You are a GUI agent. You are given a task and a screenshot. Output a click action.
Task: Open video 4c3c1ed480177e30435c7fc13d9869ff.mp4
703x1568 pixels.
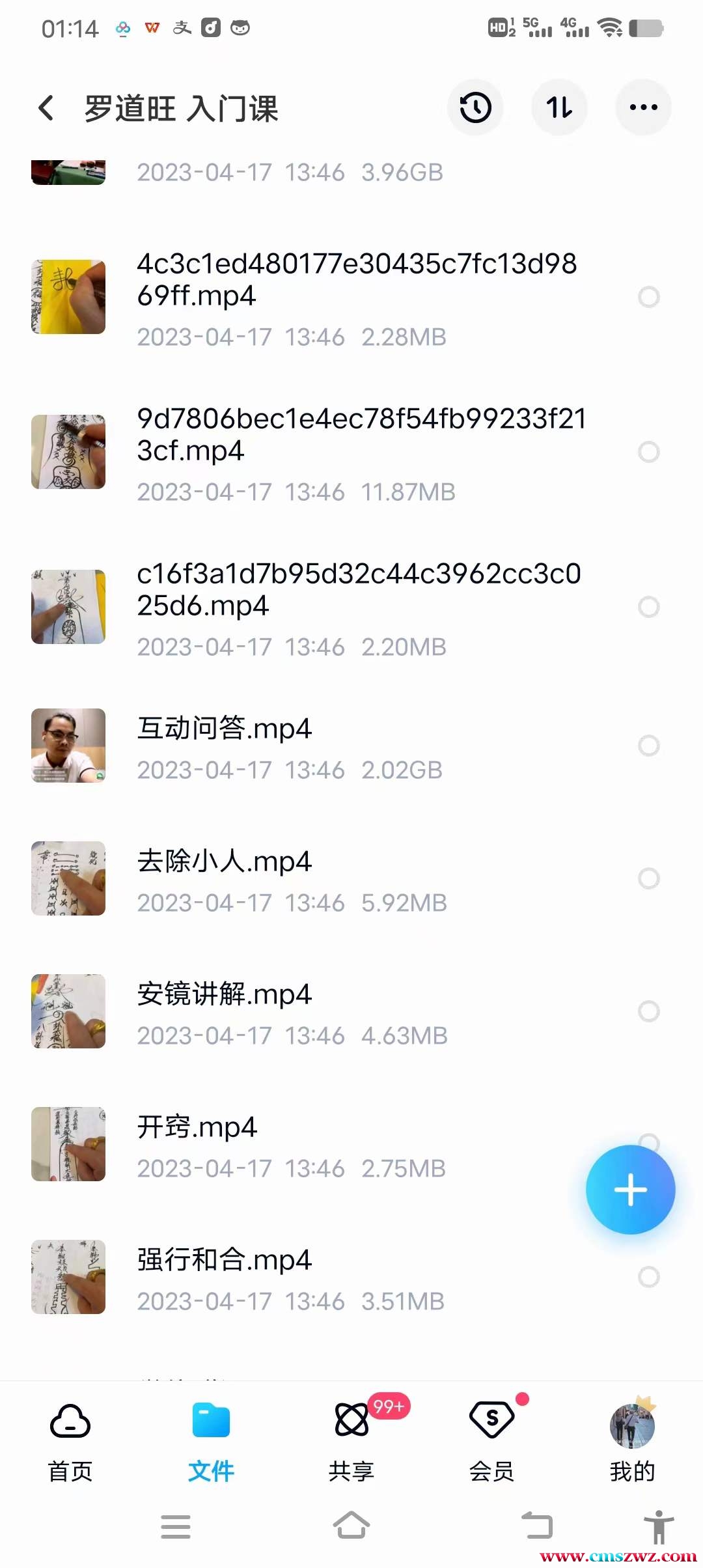coord(356,280)
